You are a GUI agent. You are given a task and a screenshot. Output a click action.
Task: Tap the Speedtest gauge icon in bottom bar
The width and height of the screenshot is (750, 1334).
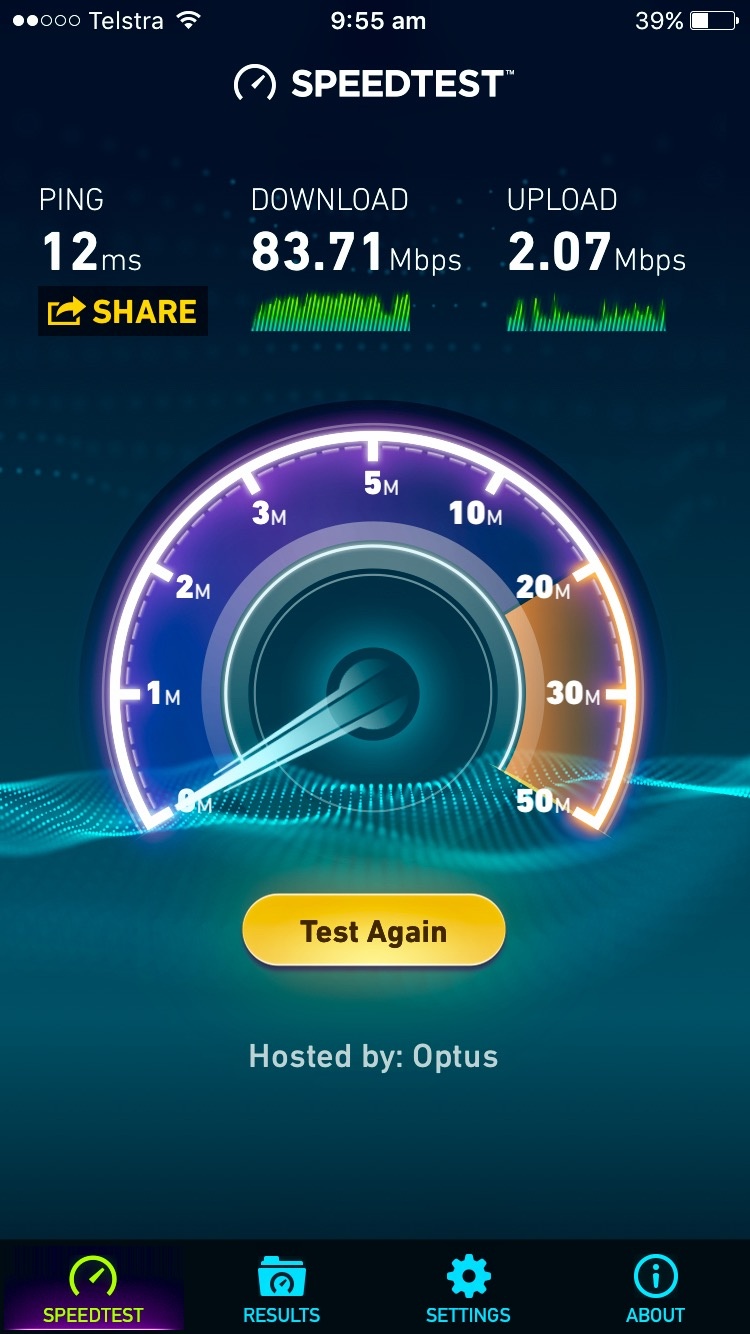(93, 1277)
